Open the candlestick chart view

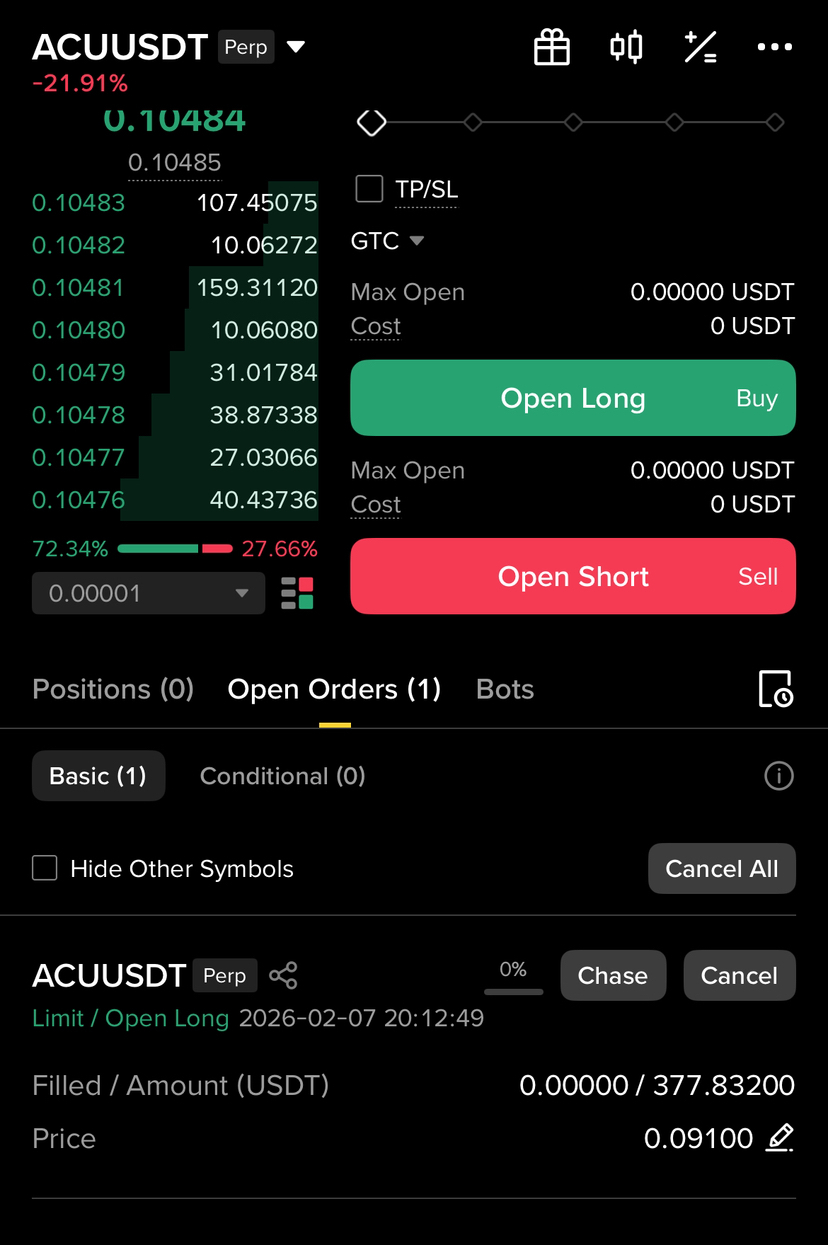tap(626, 47)
